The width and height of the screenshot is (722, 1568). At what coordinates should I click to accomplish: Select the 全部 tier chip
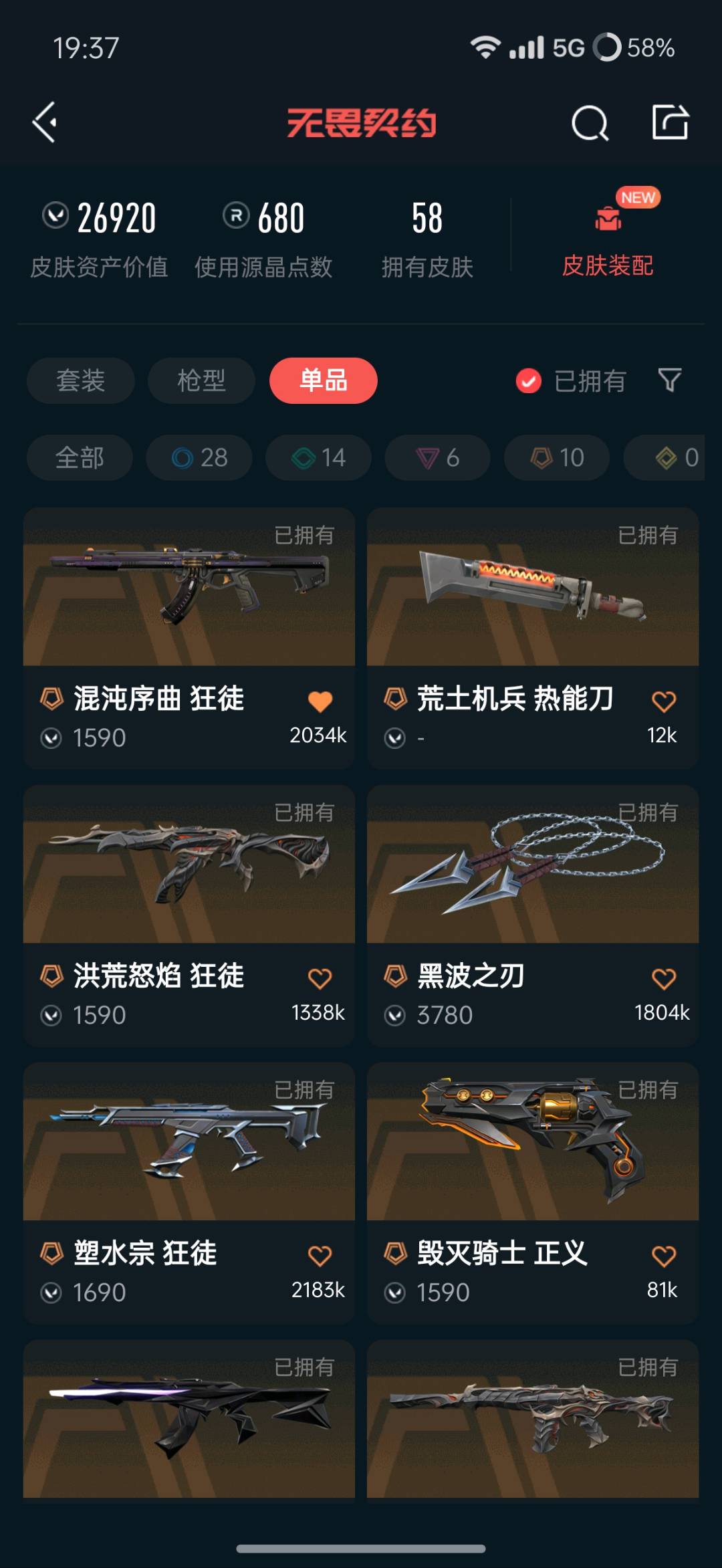(x=80, y=458)
